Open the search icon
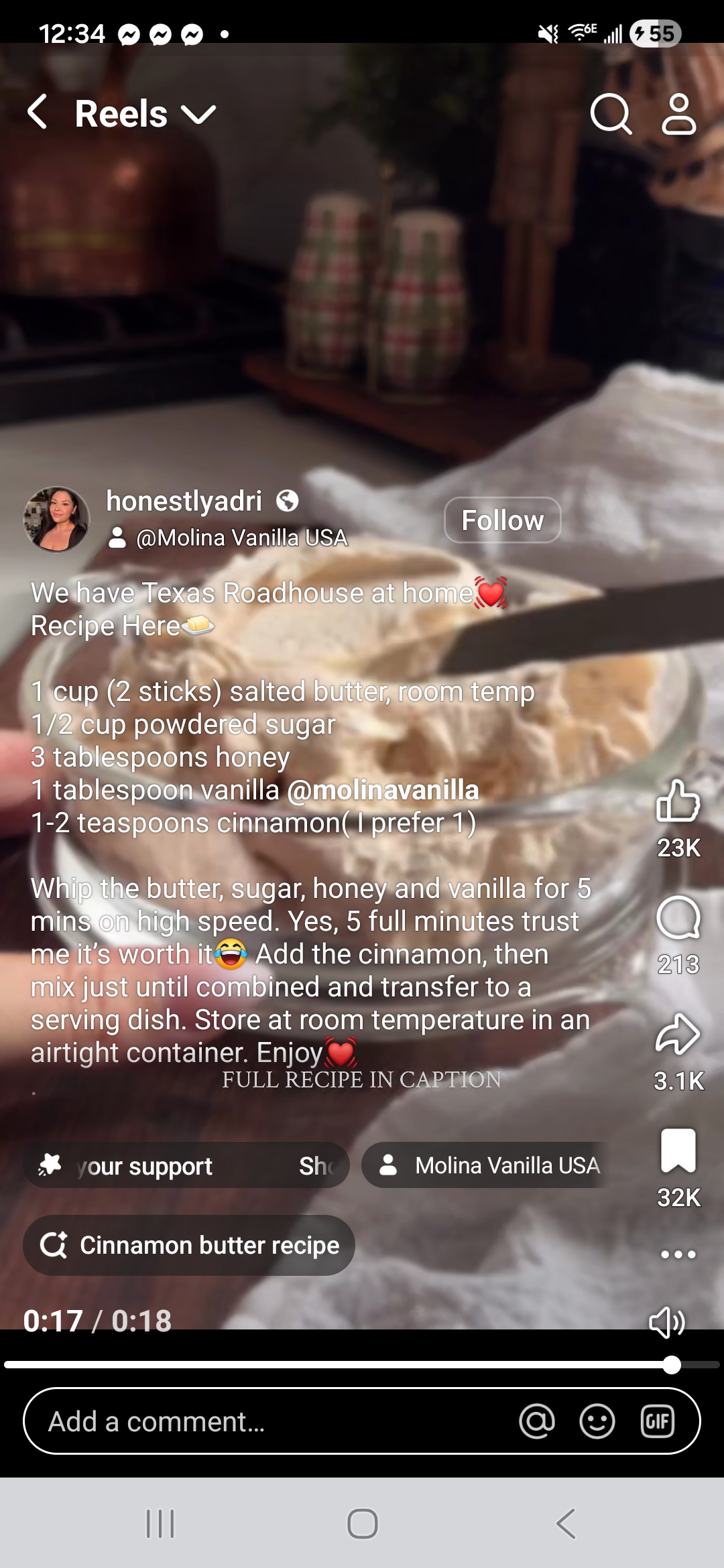The height and width of the screenshot is (1568, 724). [611, 114]
